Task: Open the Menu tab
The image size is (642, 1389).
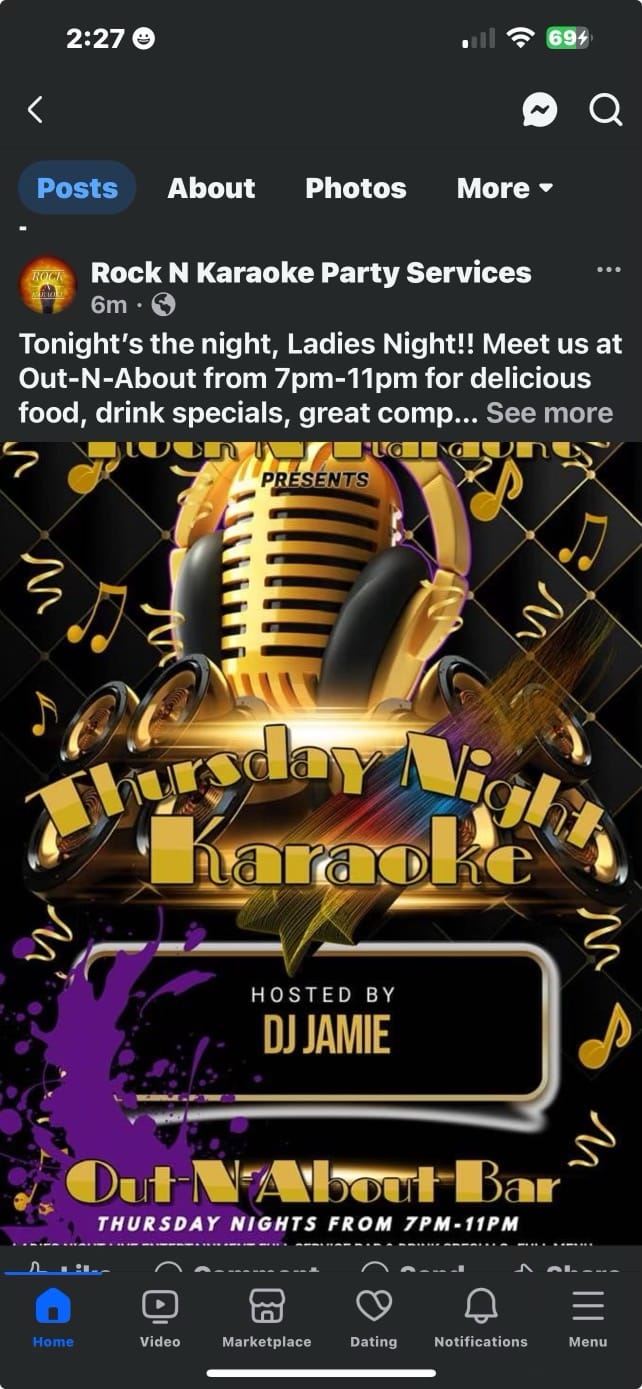Action: pyautogui.click(x=587, y=1317)
